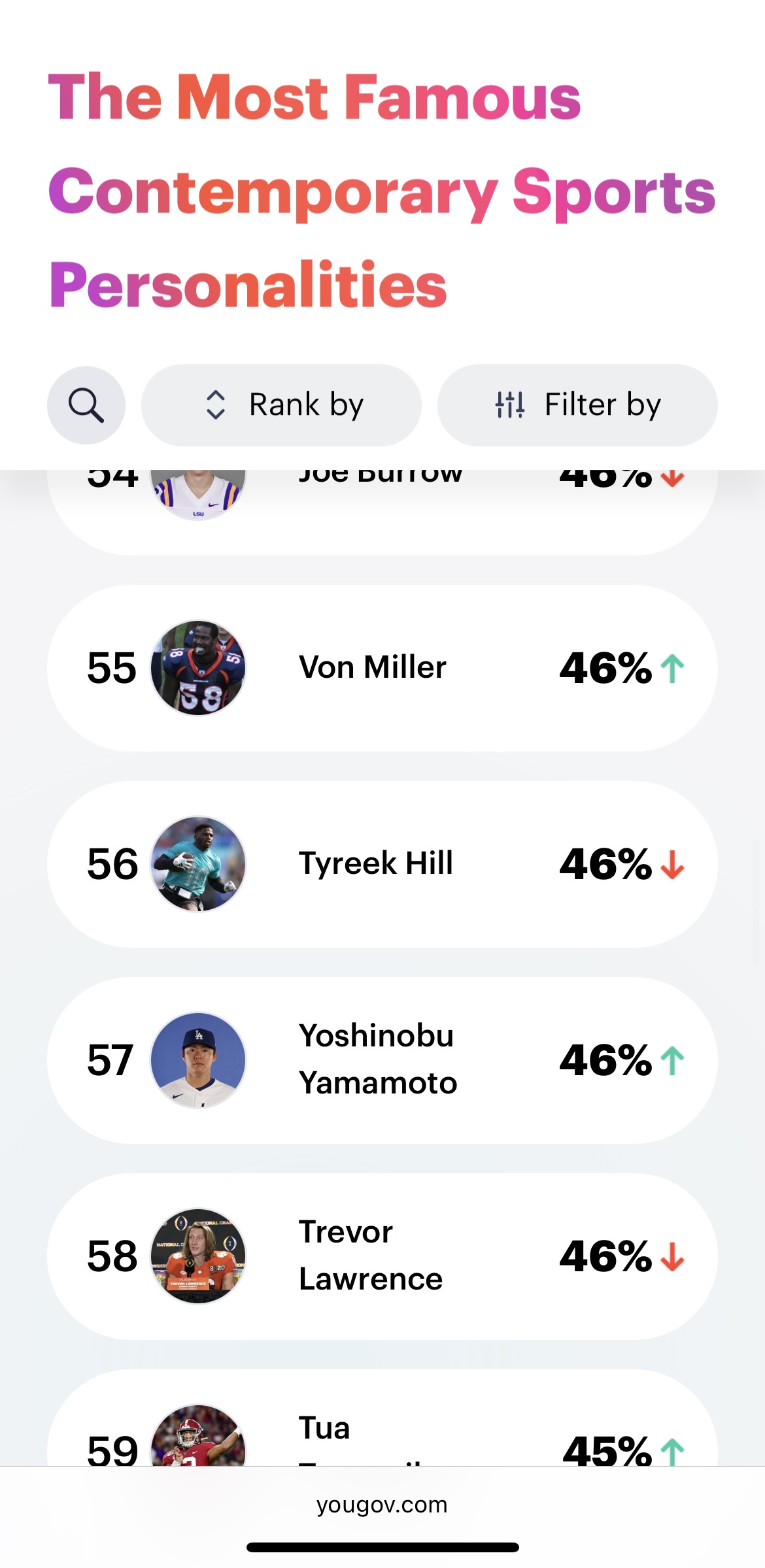Open Von Miller's card
The width and height of the screenshot is (765, 1568).
pos(382,668)
